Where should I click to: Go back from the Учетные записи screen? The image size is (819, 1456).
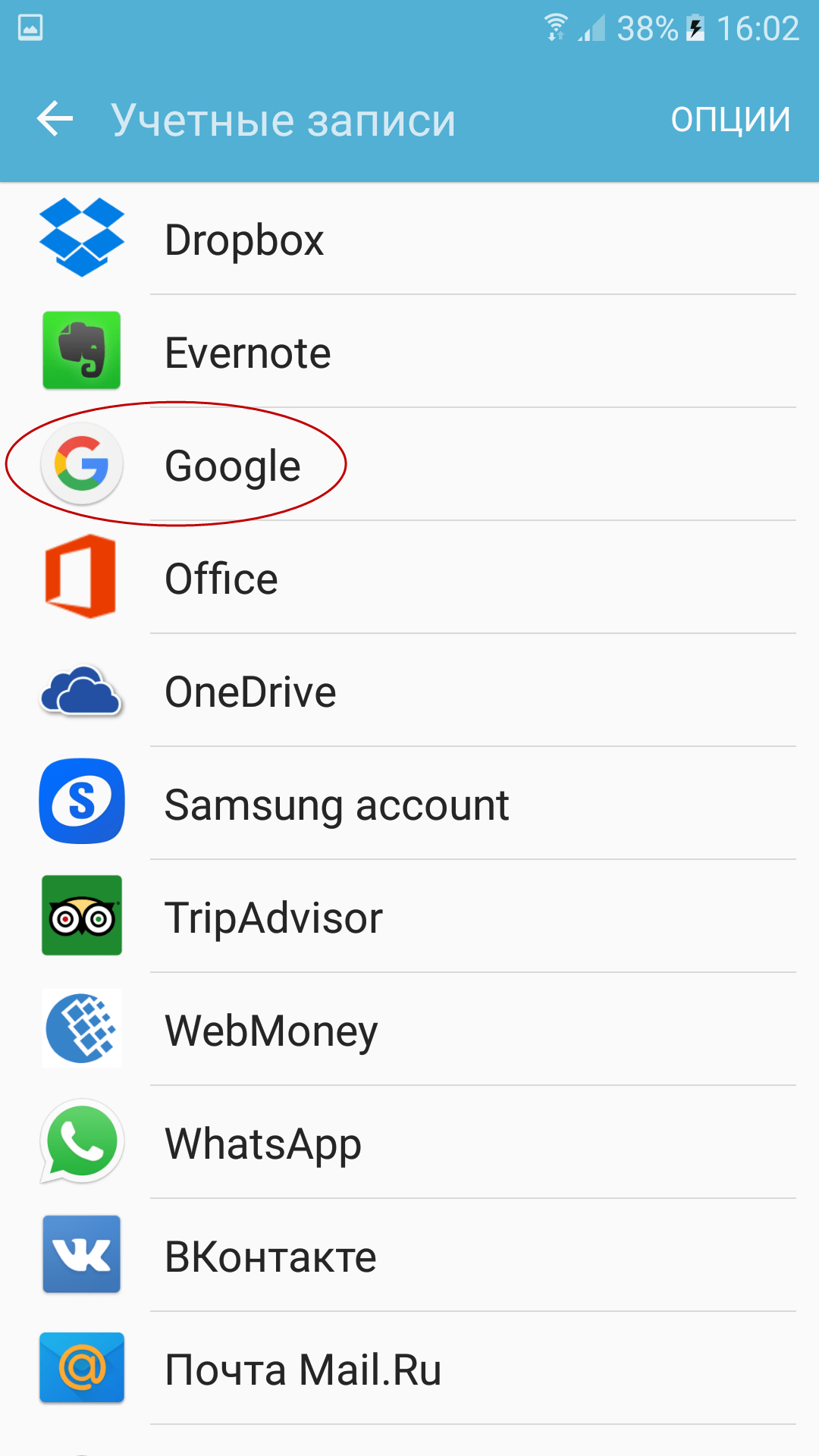(55, 119)
